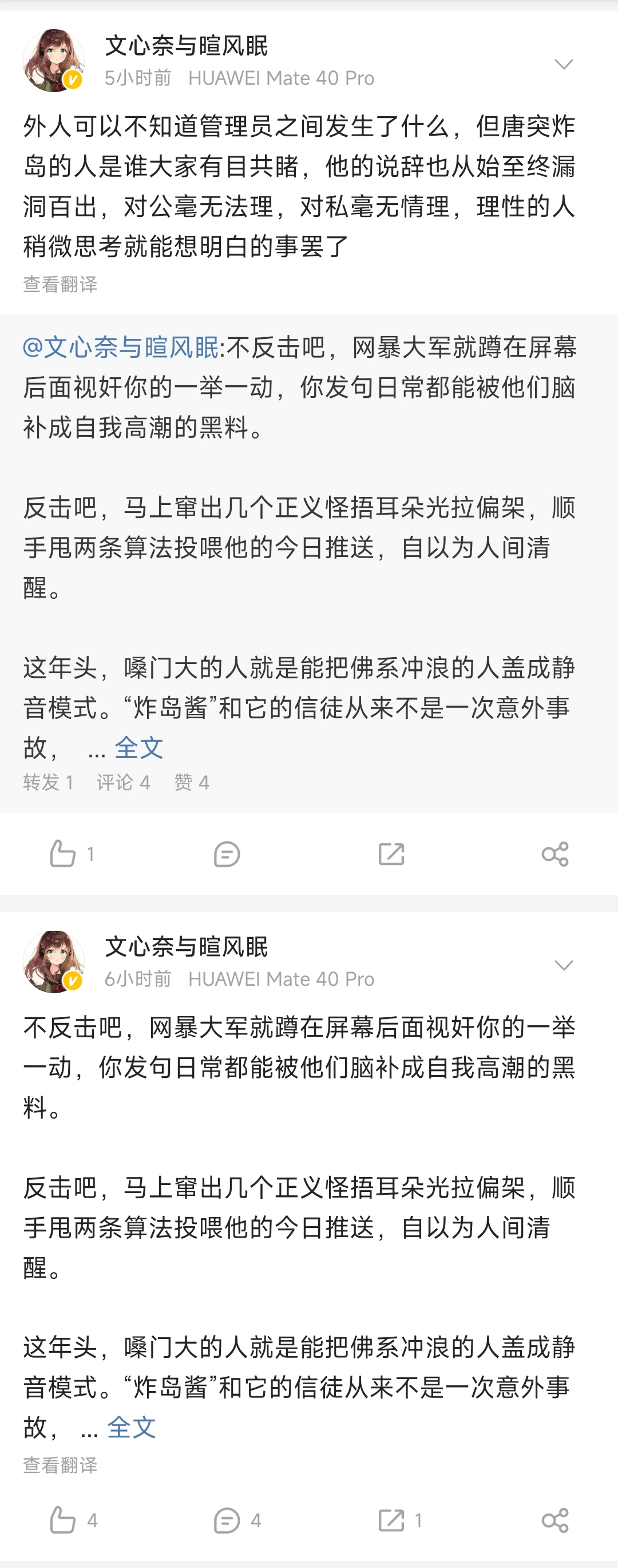Comment on the 5小时前 post
Viewport: 618px width, 1568px height.
pyautogui.click(x=227, y=854)
